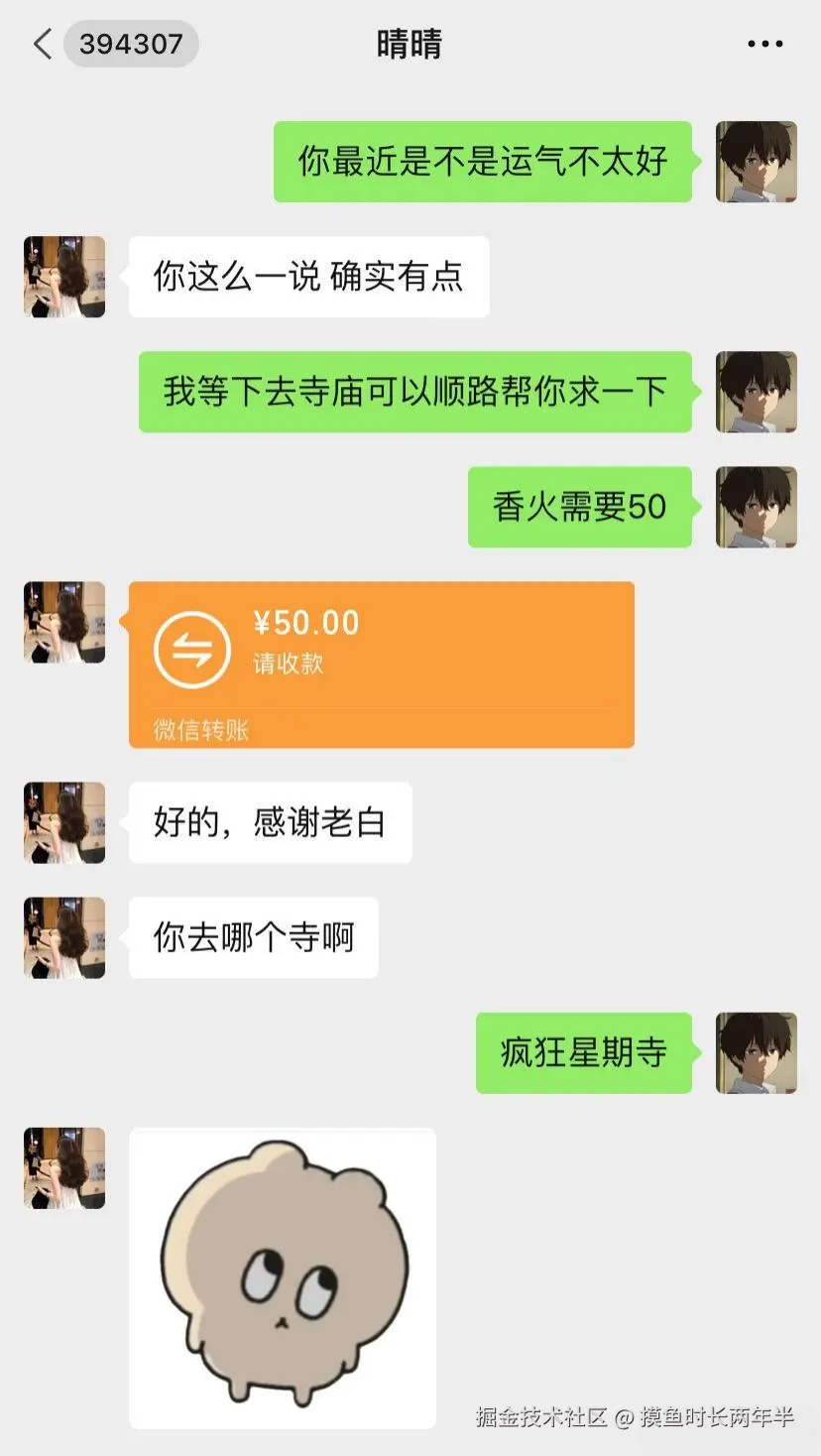Tap 晴晴's avatar next to the transfer card
The width and height of the screenshot is (821, 1456).
tap(62, 622)
